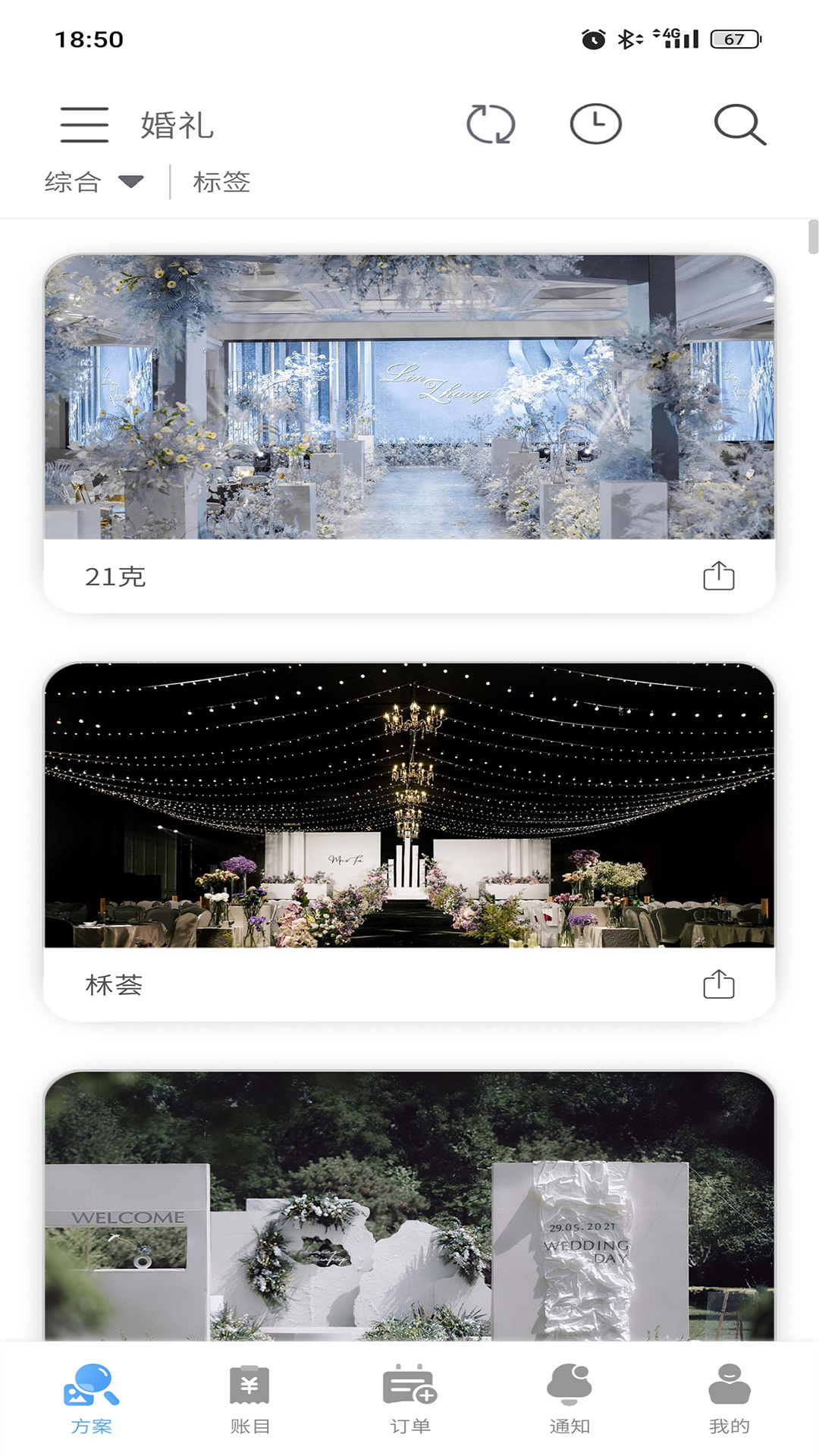This screenshot has height=1456, width=819.
Task: Switch to the 订单 tab
Action: click(x=409, y=1399)
